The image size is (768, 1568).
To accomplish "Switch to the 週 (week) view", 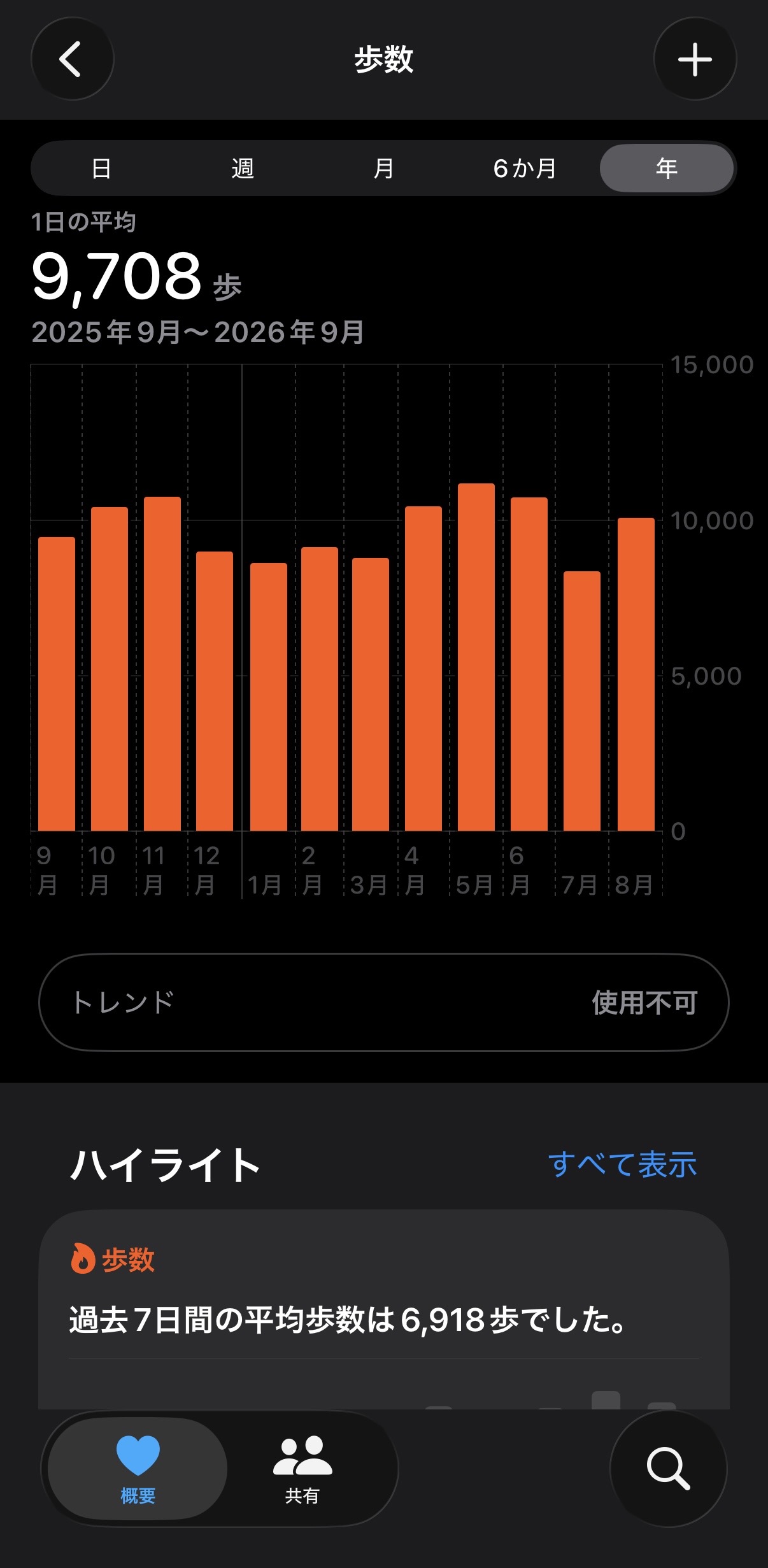I will pos(243,168).
